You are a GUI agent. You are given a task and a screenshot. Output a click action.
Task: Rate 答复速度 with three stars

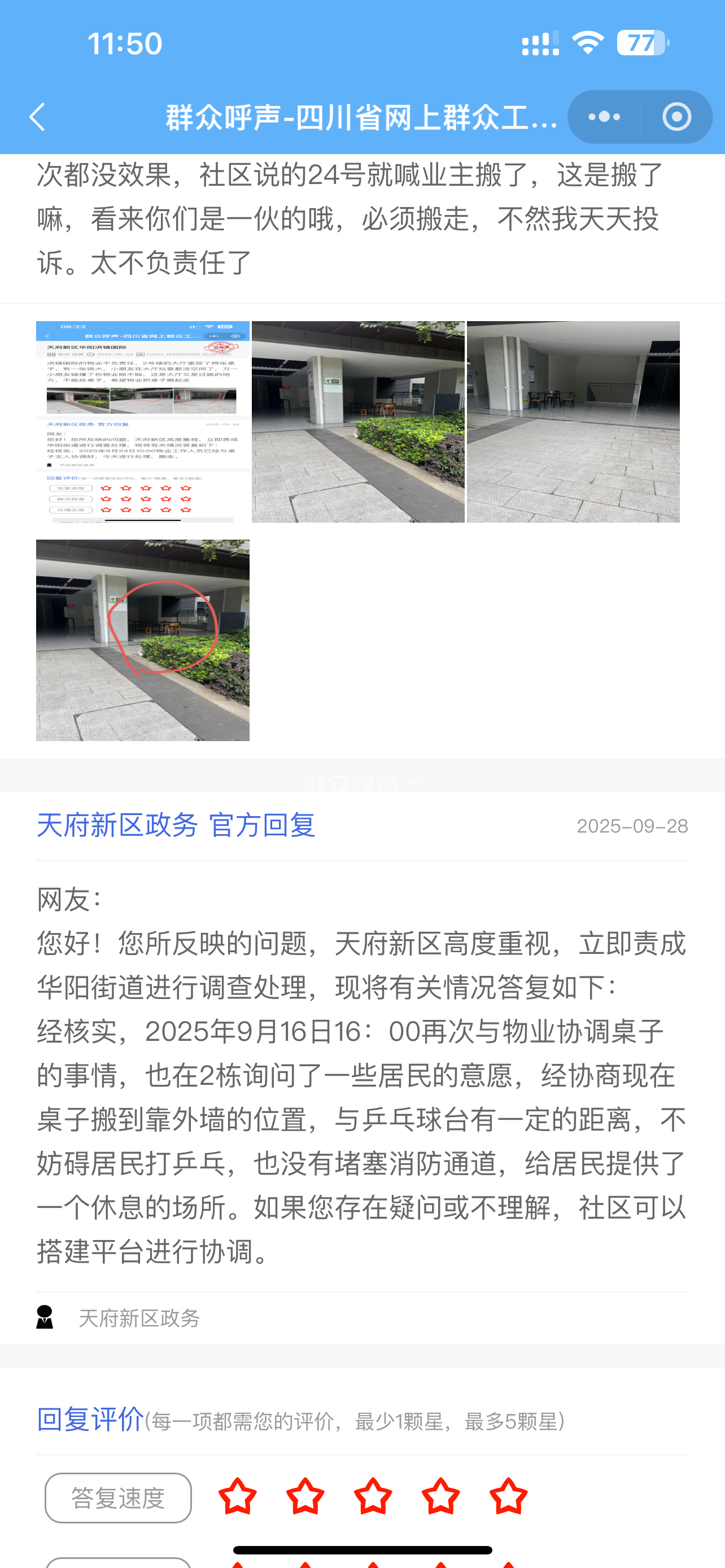click(373, 1497)
